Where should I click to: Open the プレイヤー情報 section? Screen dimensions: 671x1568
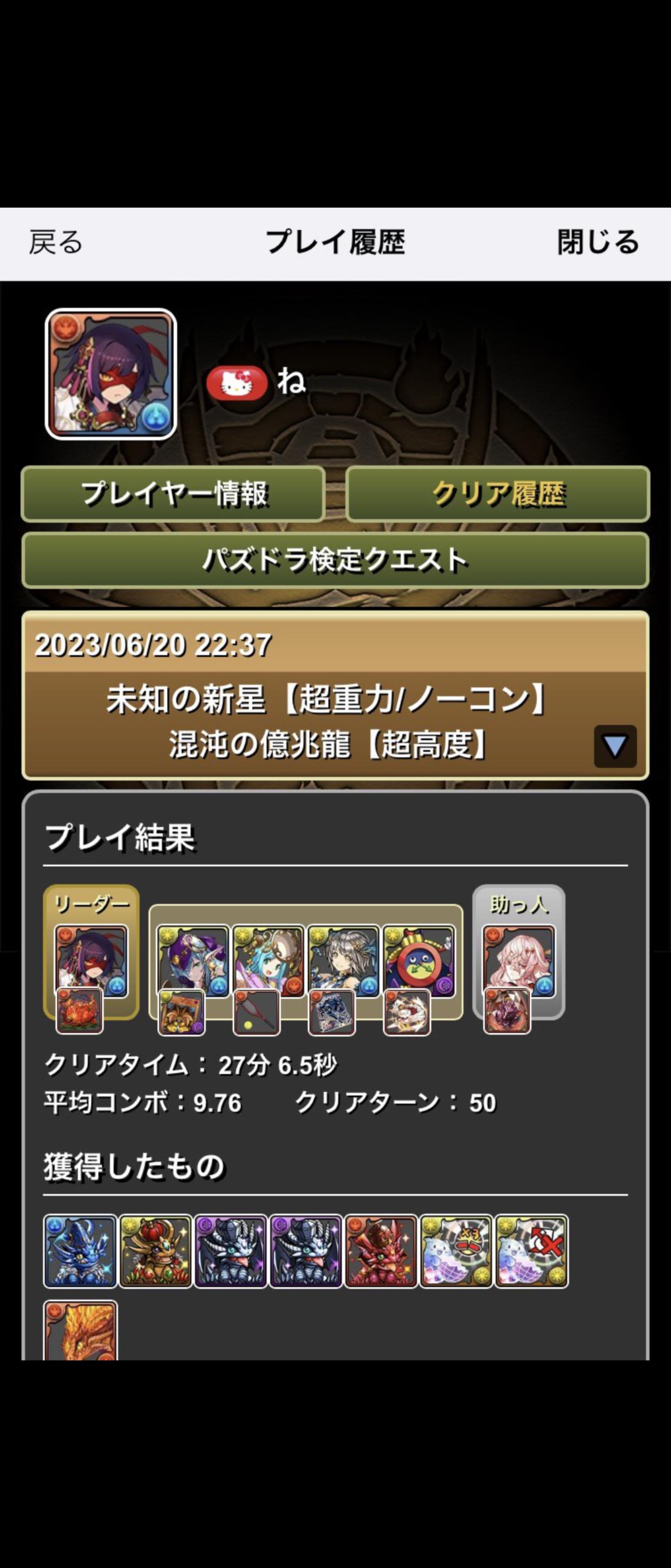click(173, 494)
